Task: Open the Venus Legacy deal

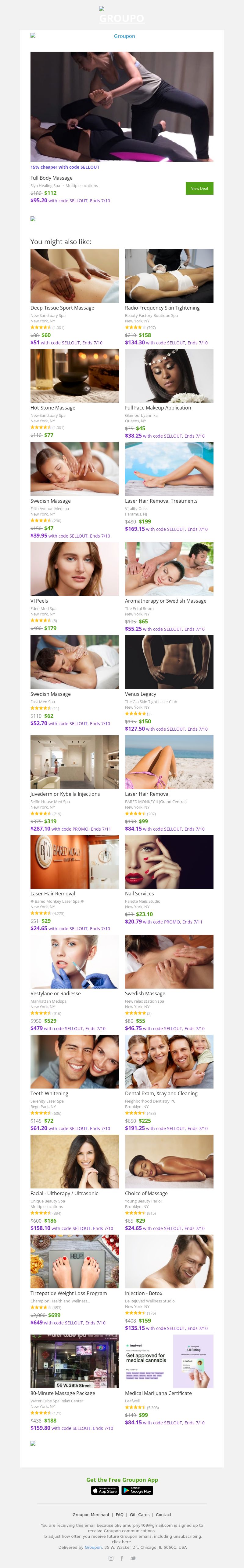Action: pyautogui.click(x=140, y=693)
